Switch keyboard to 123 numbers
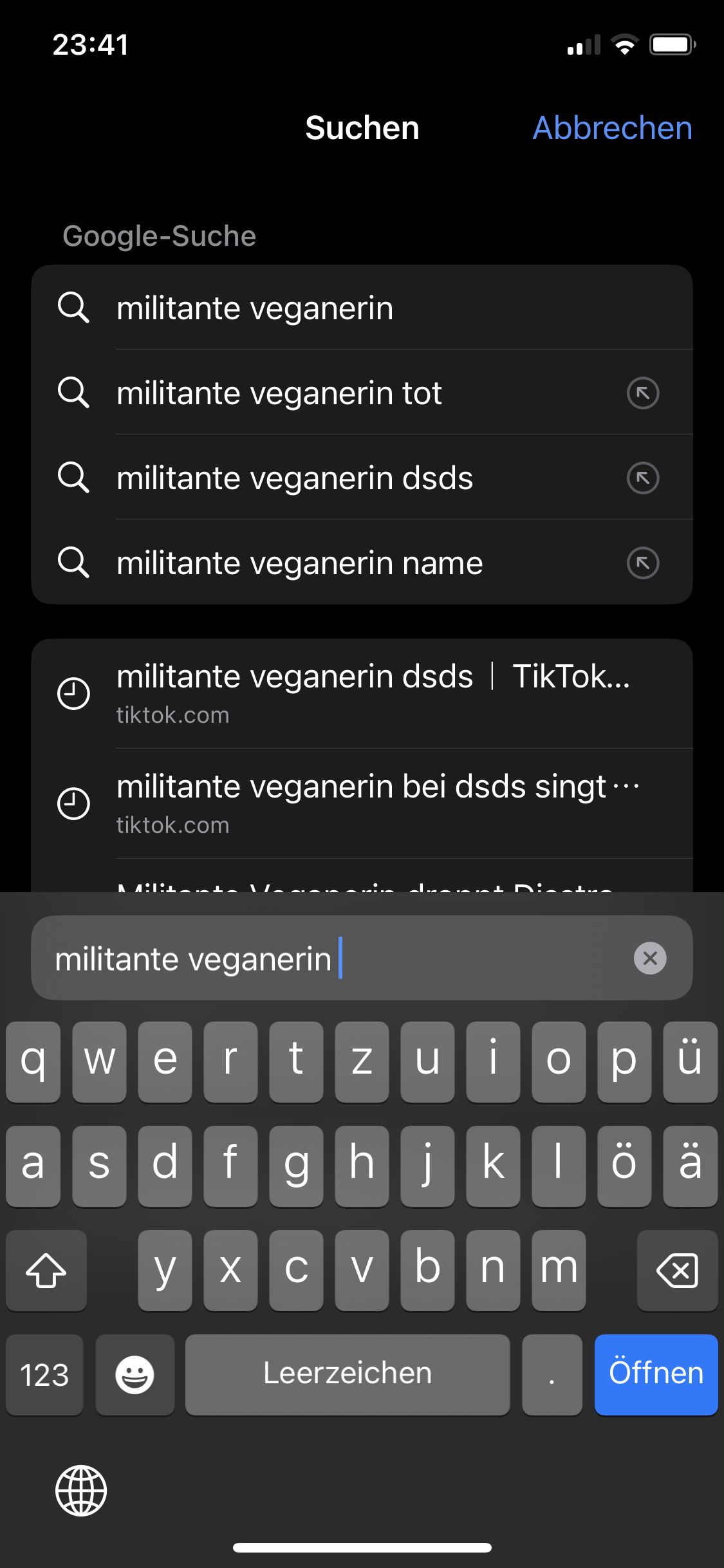The height and width of the screenshot is (1568, 724). (x=44, y=1374)
